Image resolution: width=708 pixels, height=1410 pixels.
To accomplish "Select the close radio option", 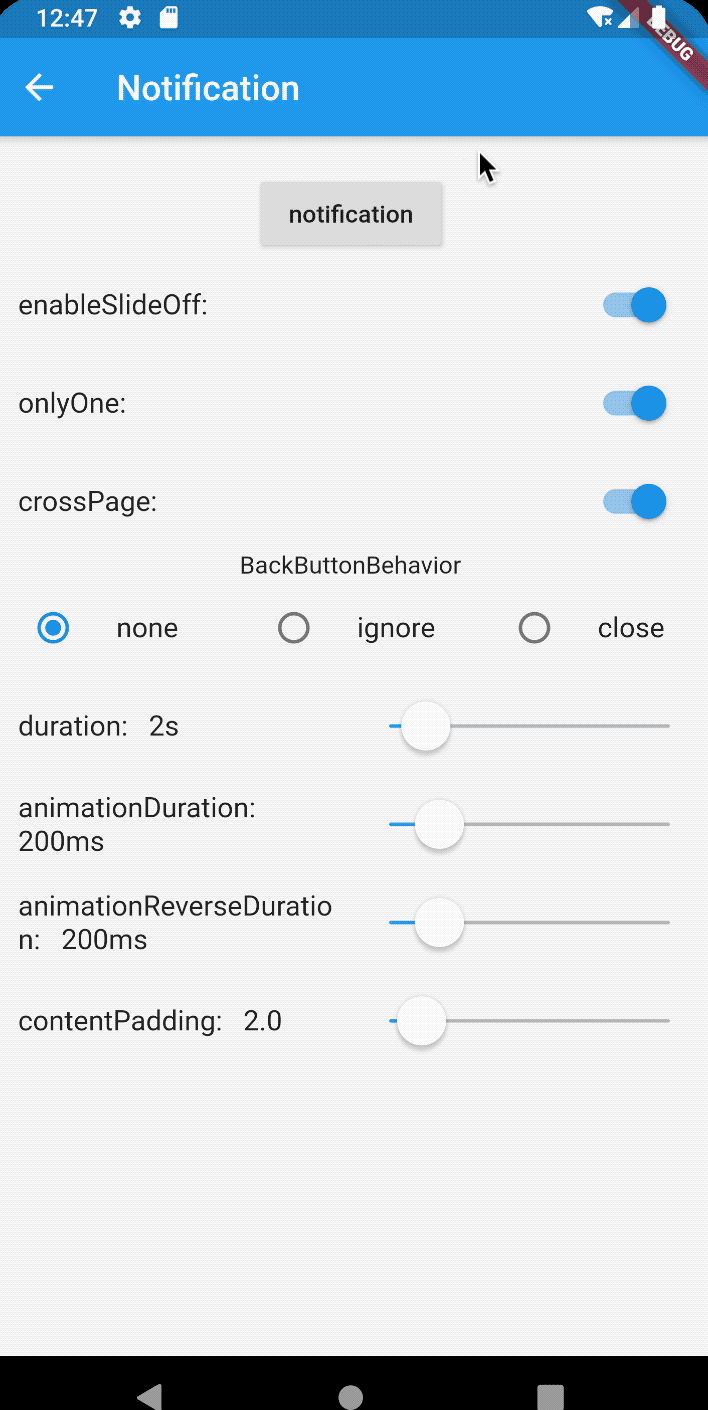I will pyautogui.click(x=535, y=628).
